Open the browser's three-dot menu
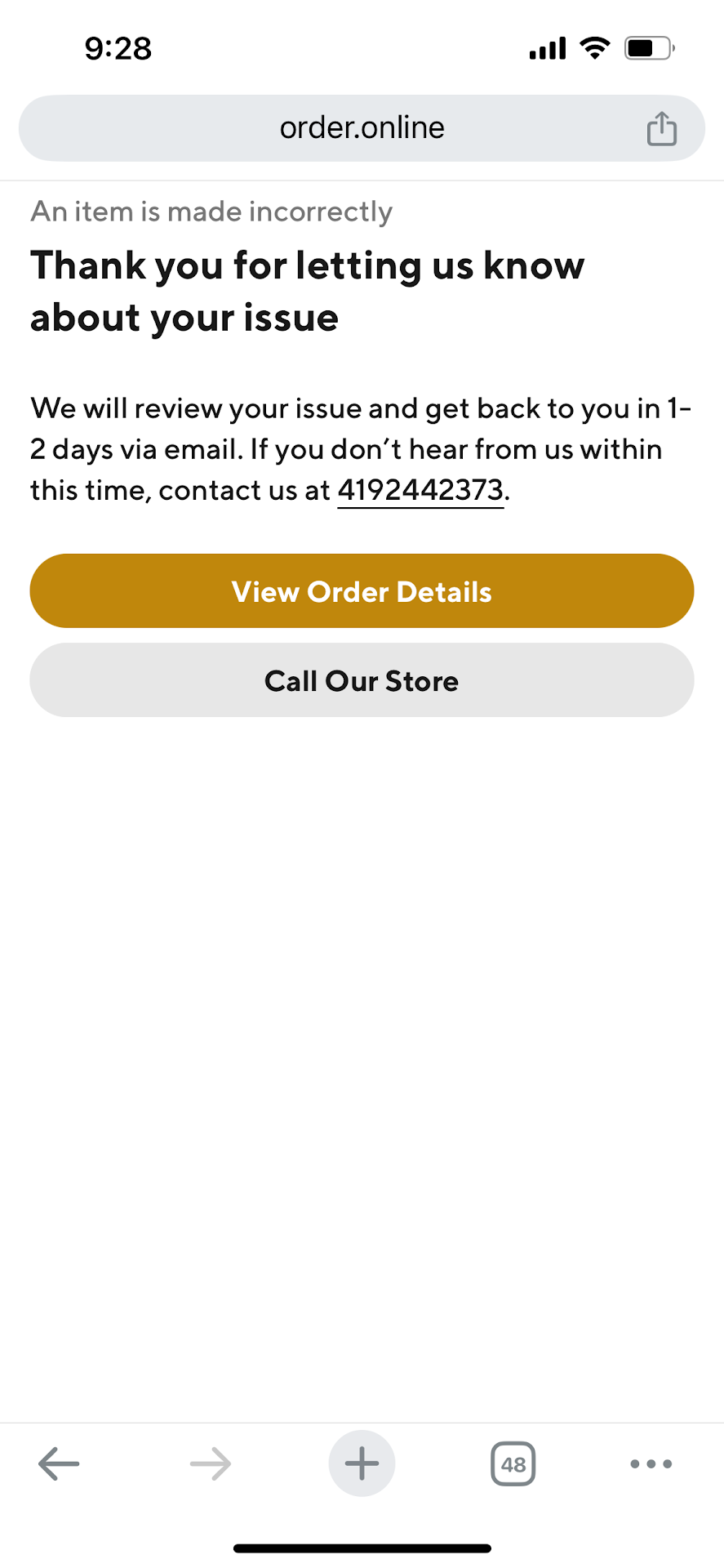 click(651, 1463)
